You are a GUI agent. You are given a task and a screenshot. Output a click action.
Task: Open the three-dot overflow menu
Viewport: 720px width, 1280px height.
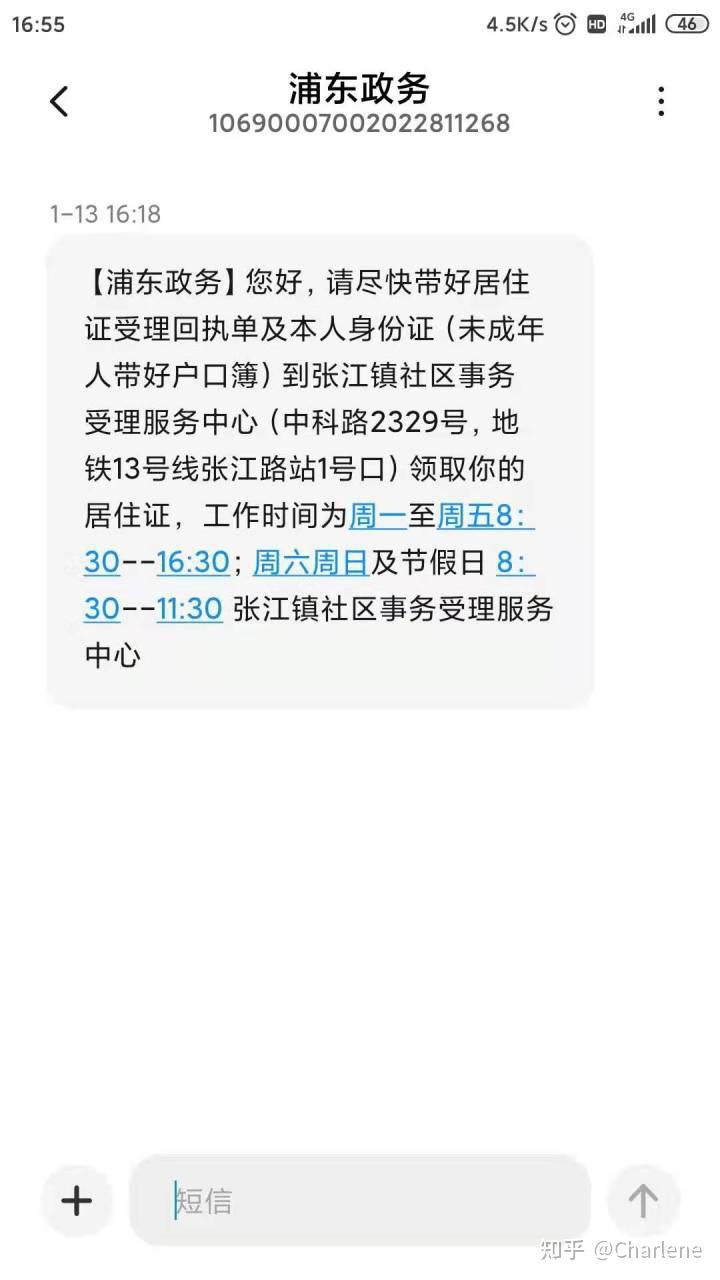(660, 102)
